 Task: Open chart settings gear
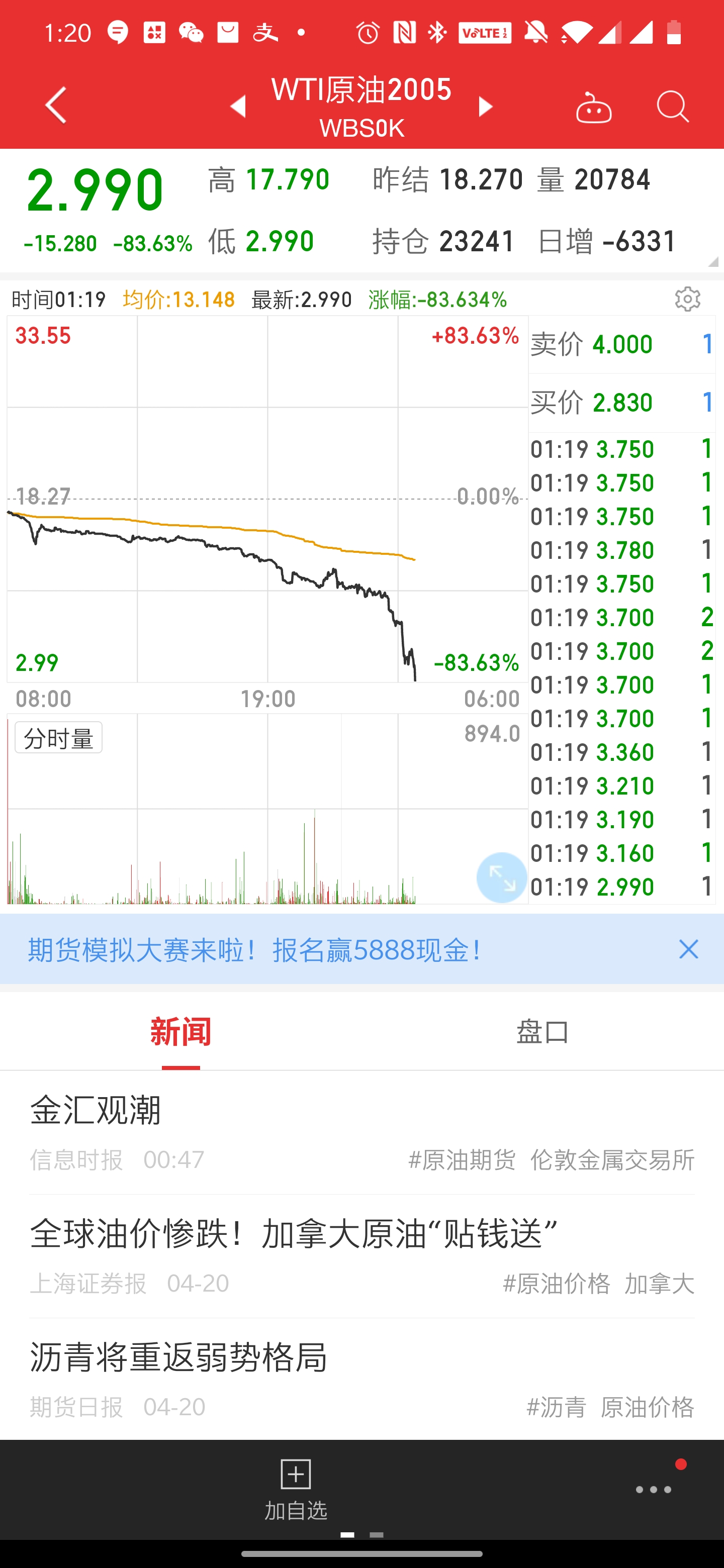click(x=687, y=300)
